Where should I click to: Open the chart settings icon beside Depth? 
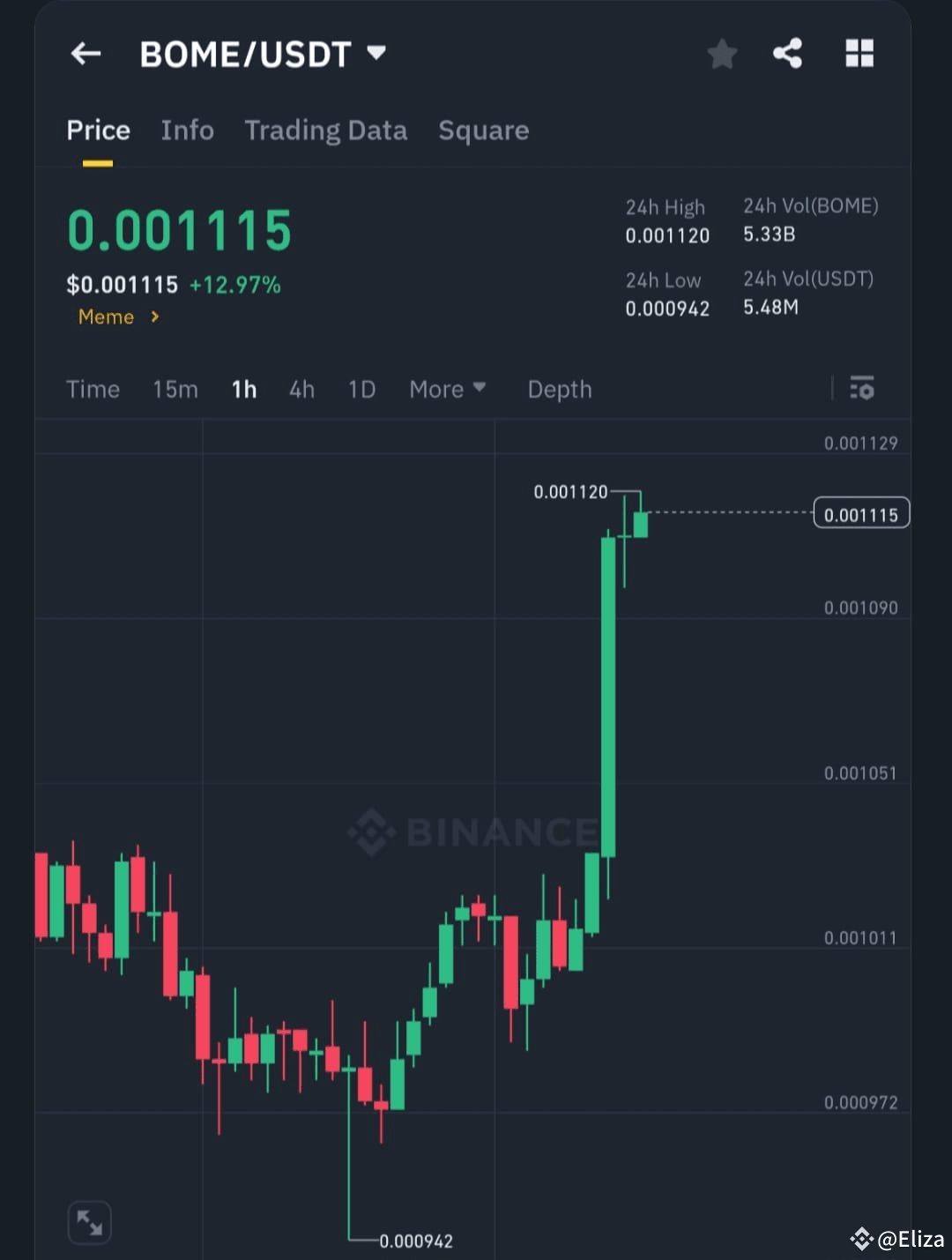(861, 389)
